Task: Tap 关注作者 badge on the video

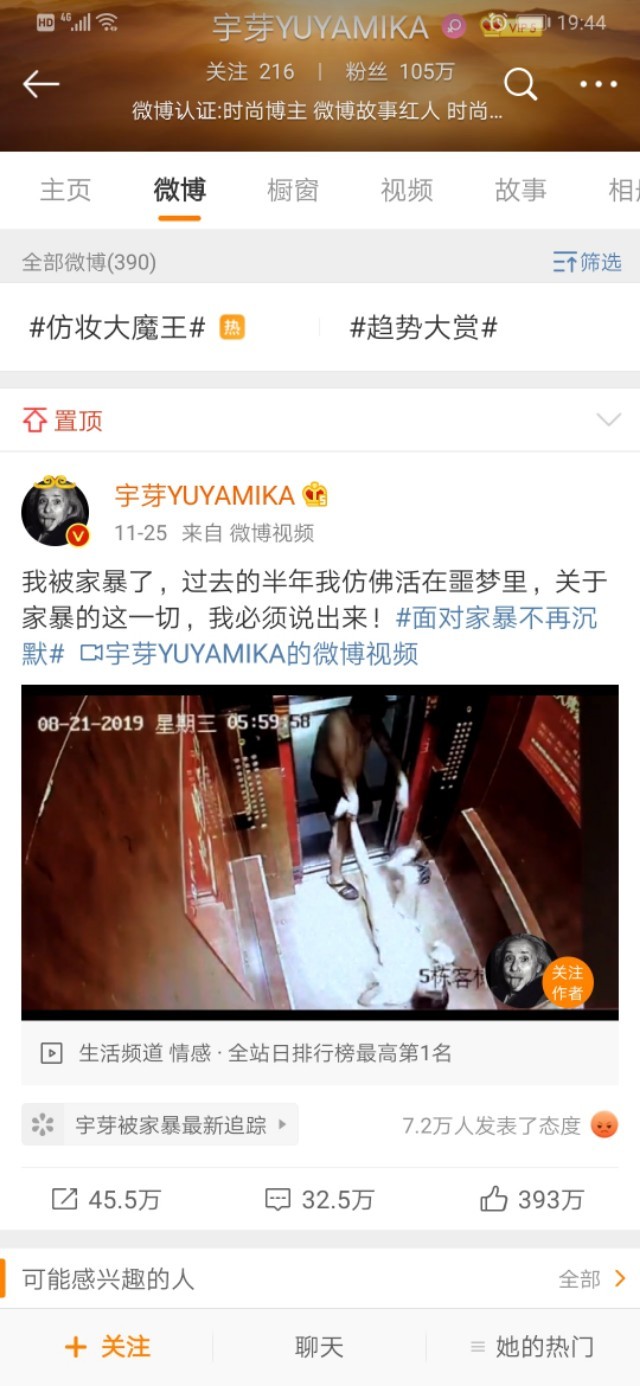Action: (566, 983)
